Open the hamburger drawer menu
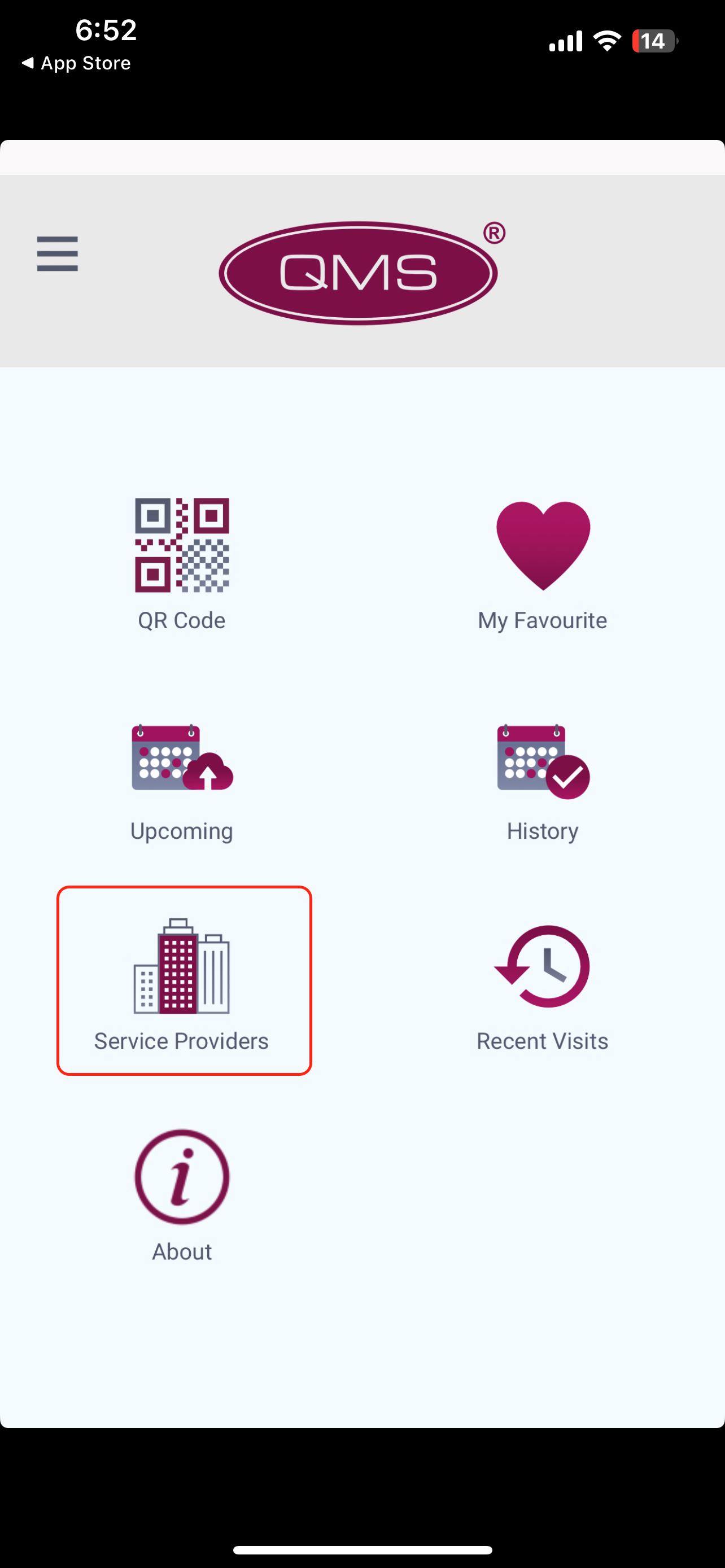725x1568 pixels. point(57,253)
